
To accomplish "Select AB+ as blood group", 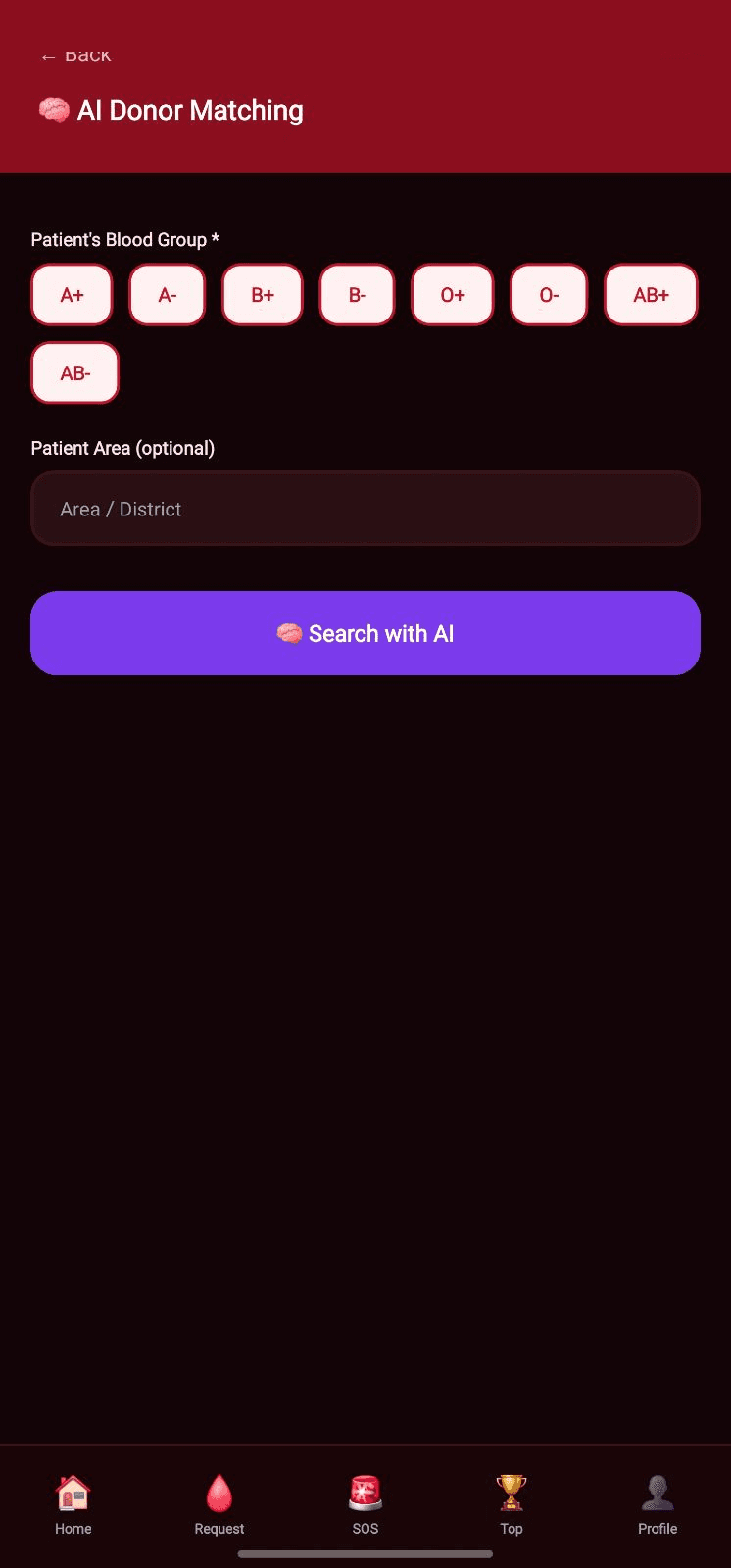I will pyautogui.click(x=651, y=294).
